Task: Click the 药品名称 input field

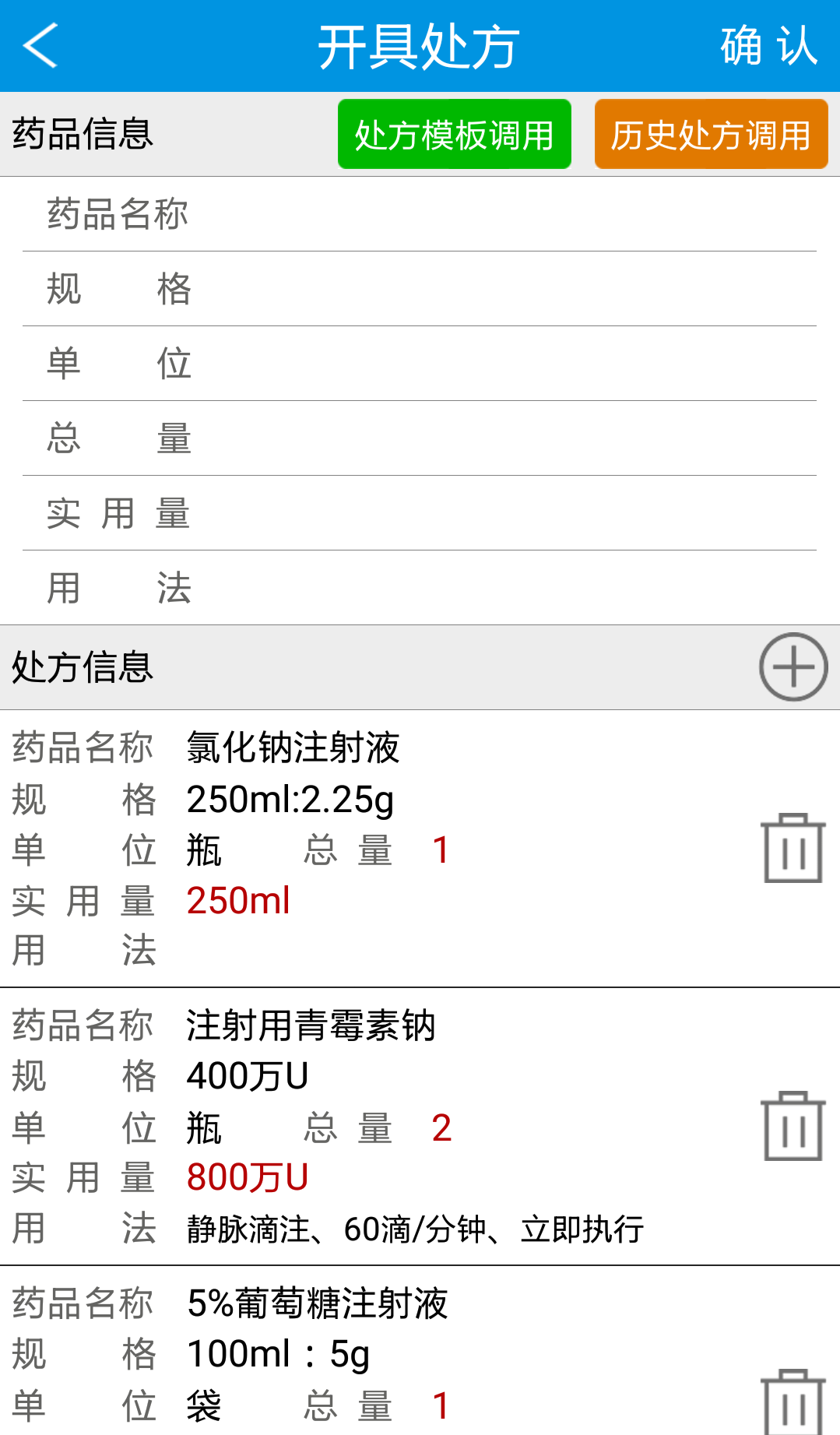Action: tap(467, 213)
